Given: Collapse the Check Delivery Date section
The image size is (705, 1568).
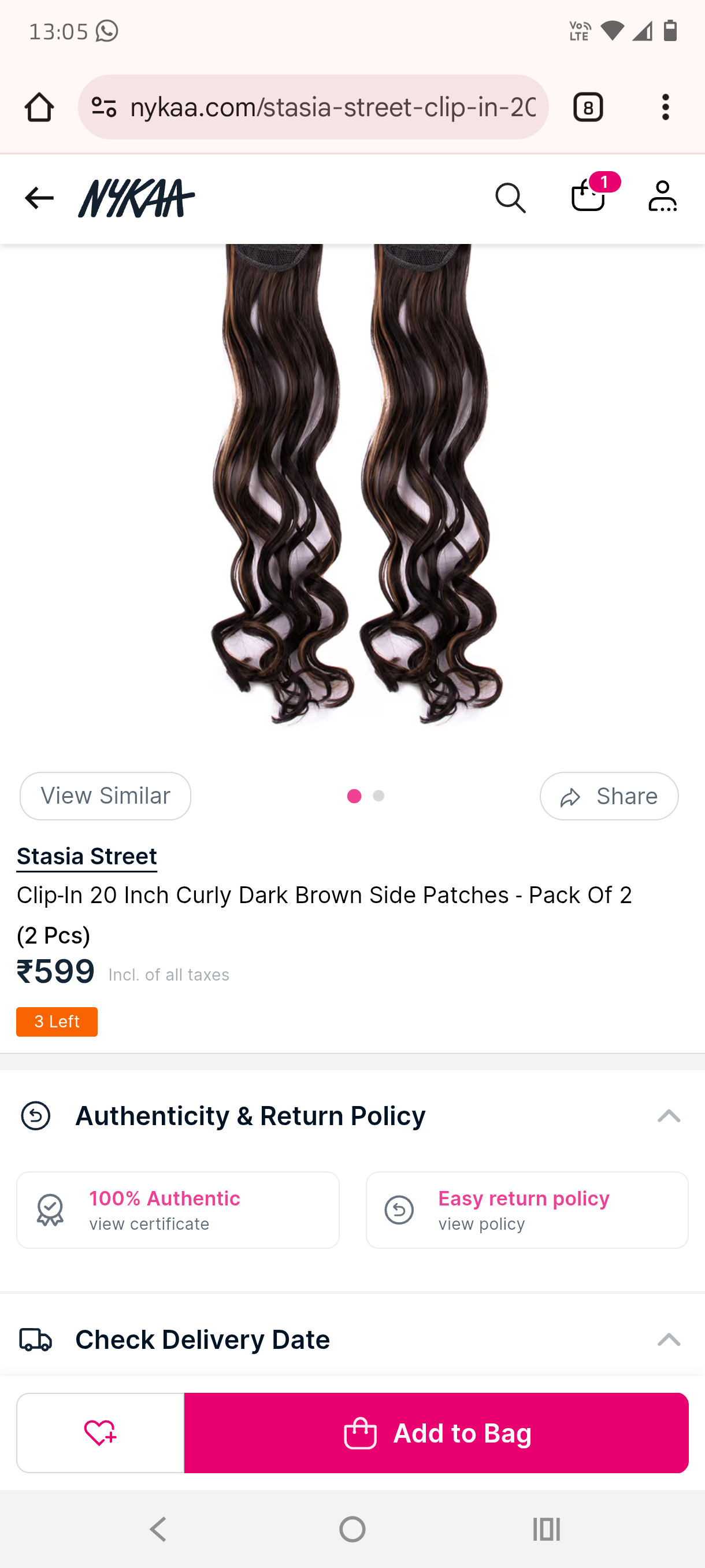Looking at the screenshot, I should click(669, 1339).
